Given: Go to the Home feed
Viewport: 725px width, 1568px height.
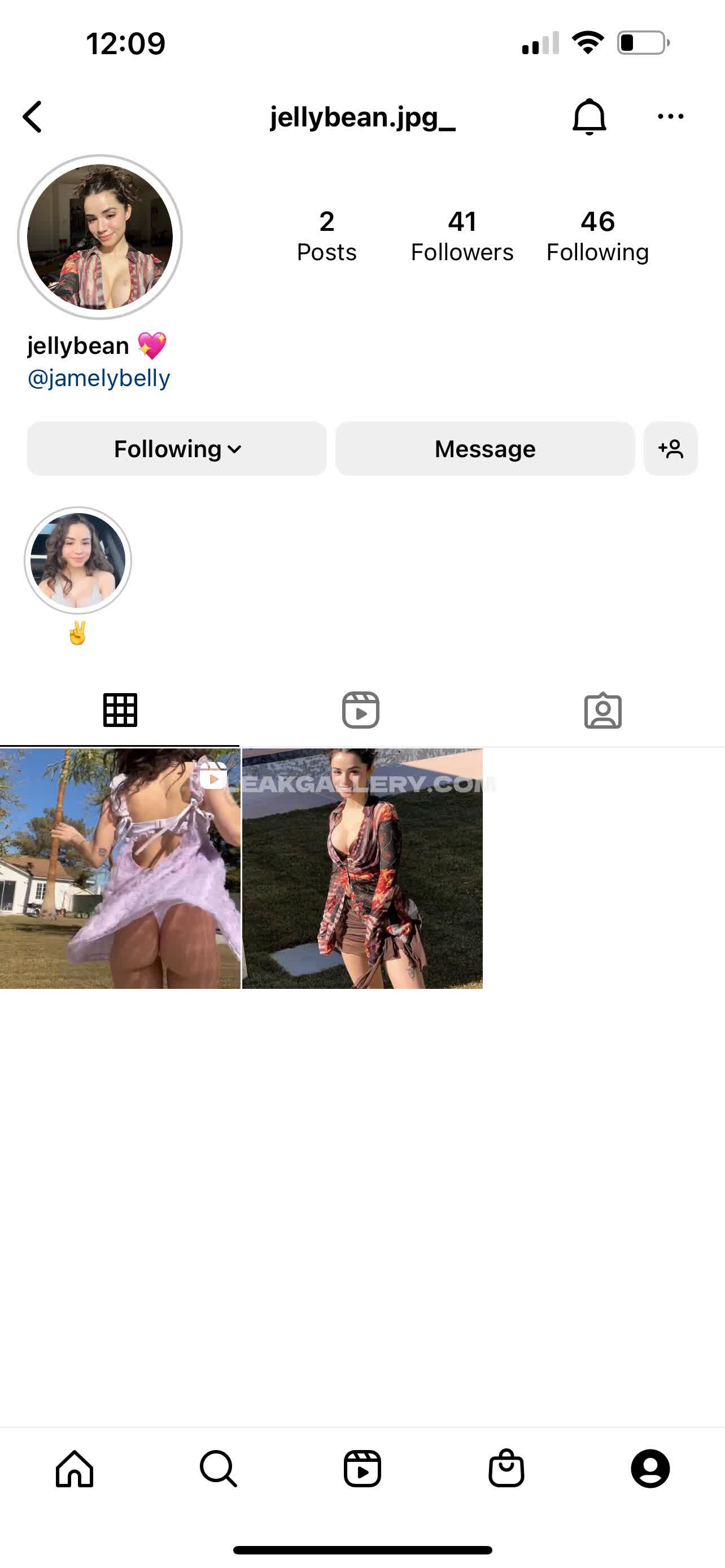Looking at the screenshot, I should (75, 1468).
